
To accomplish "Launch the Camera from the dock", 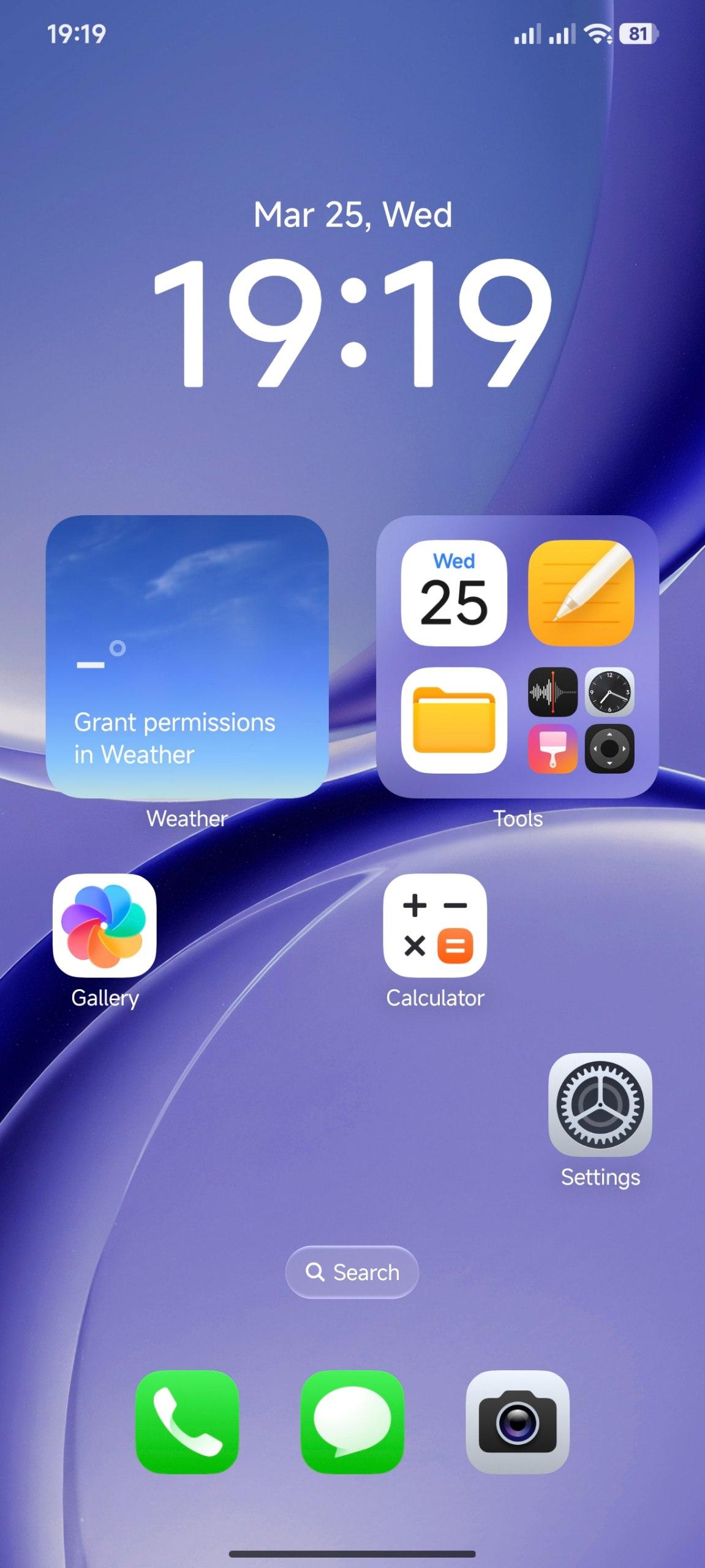I will click(518, 1422).
